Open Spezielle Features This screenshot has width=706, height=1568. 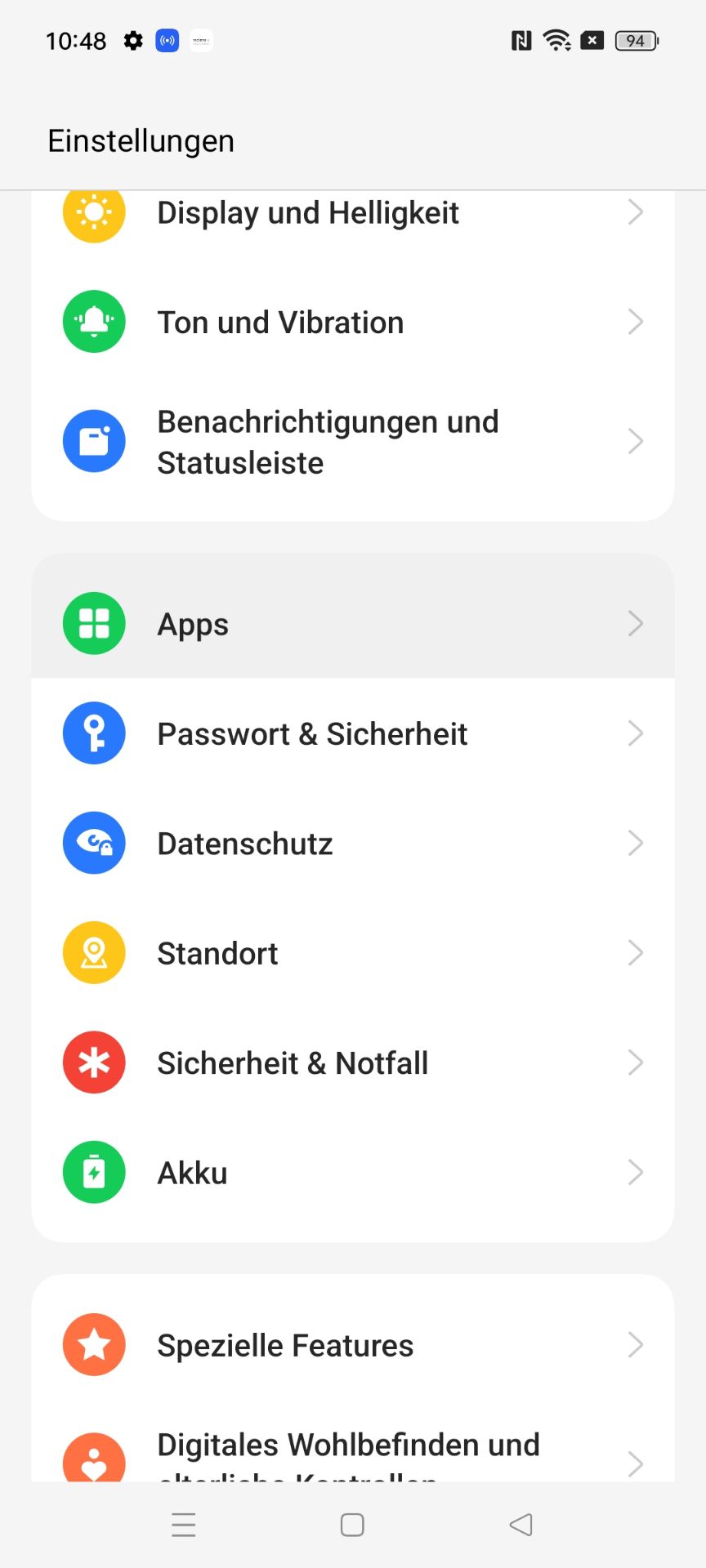tap(353, 1344)
